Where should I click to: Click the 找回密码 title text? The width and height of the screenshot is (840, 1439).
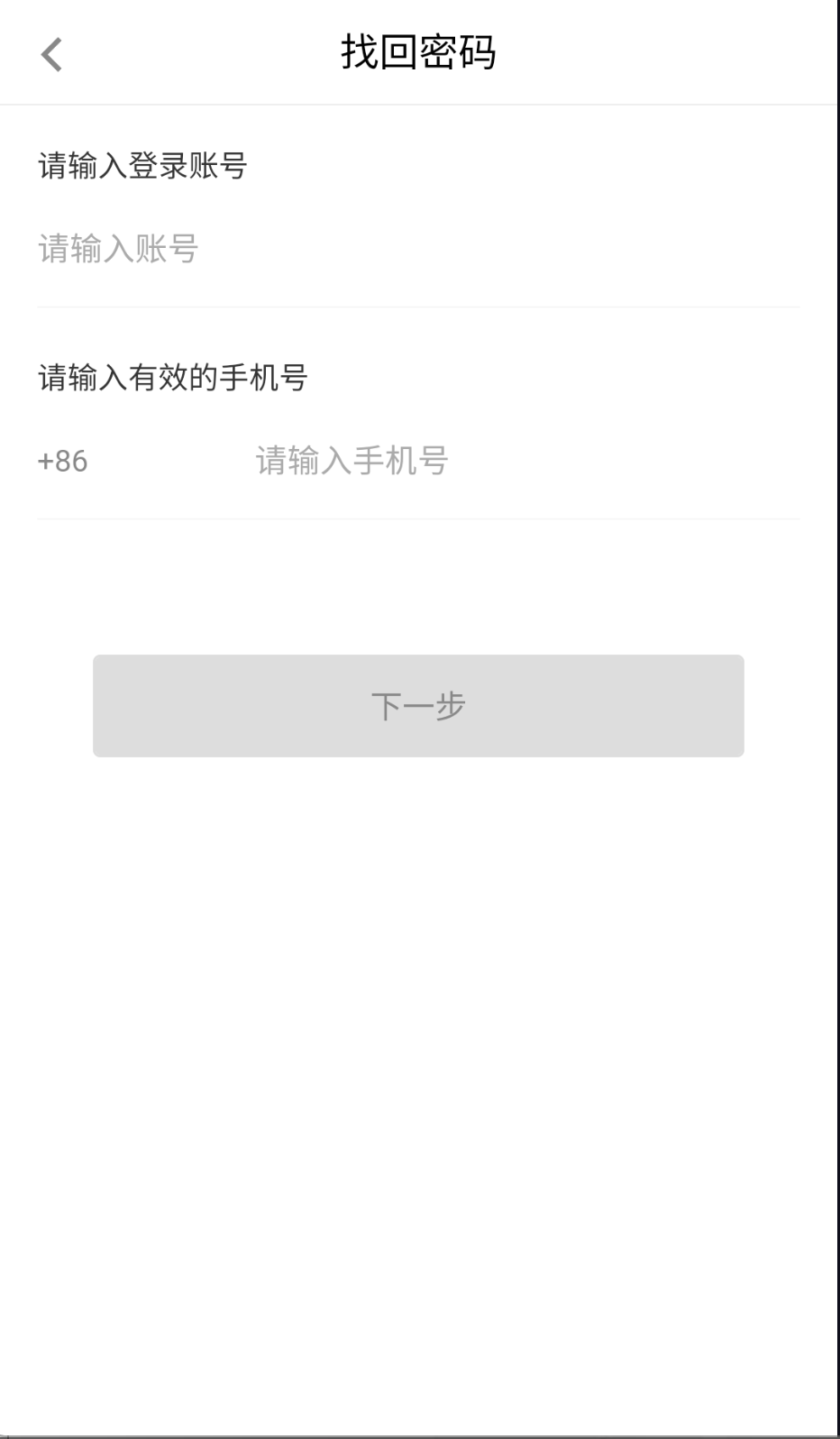pos(420,51)
